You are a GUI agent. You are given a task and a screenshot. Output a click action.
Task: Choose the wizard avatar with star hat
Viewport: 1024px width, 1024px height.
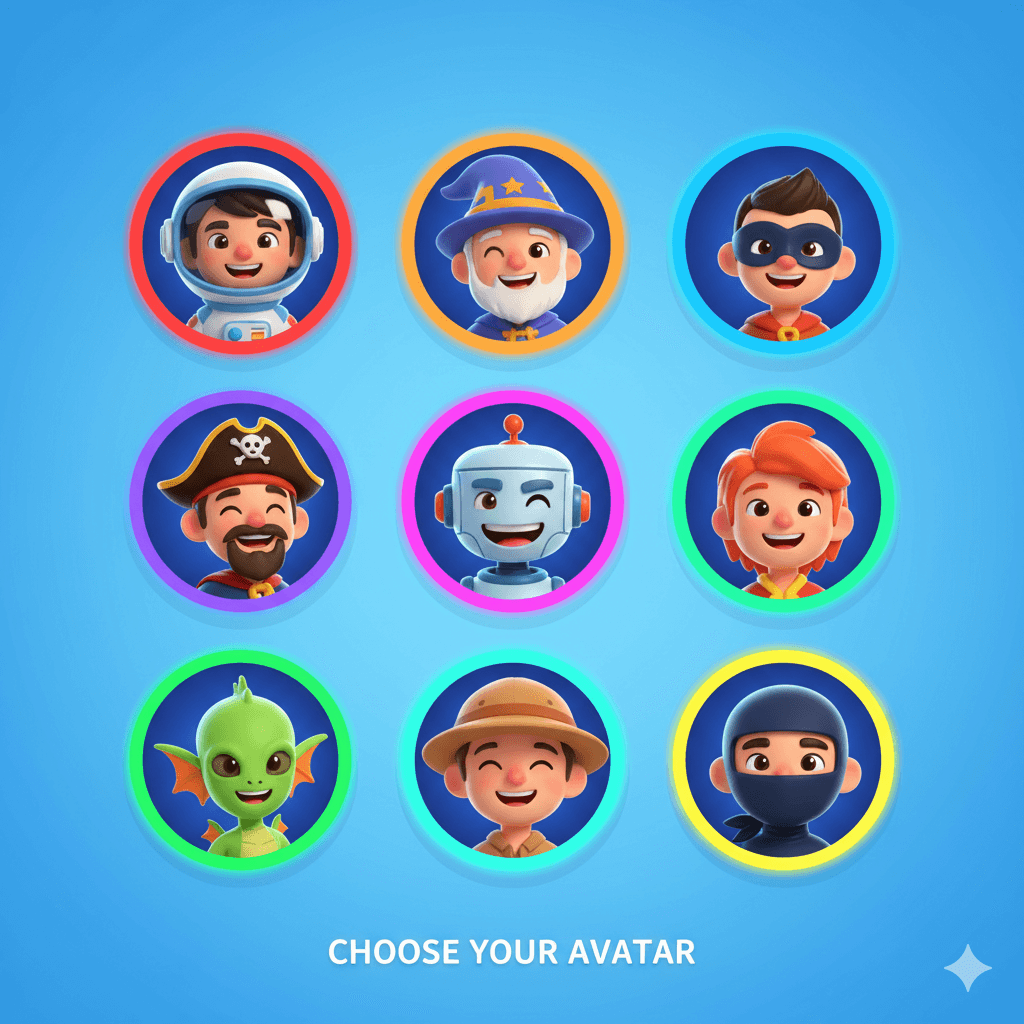512,243
